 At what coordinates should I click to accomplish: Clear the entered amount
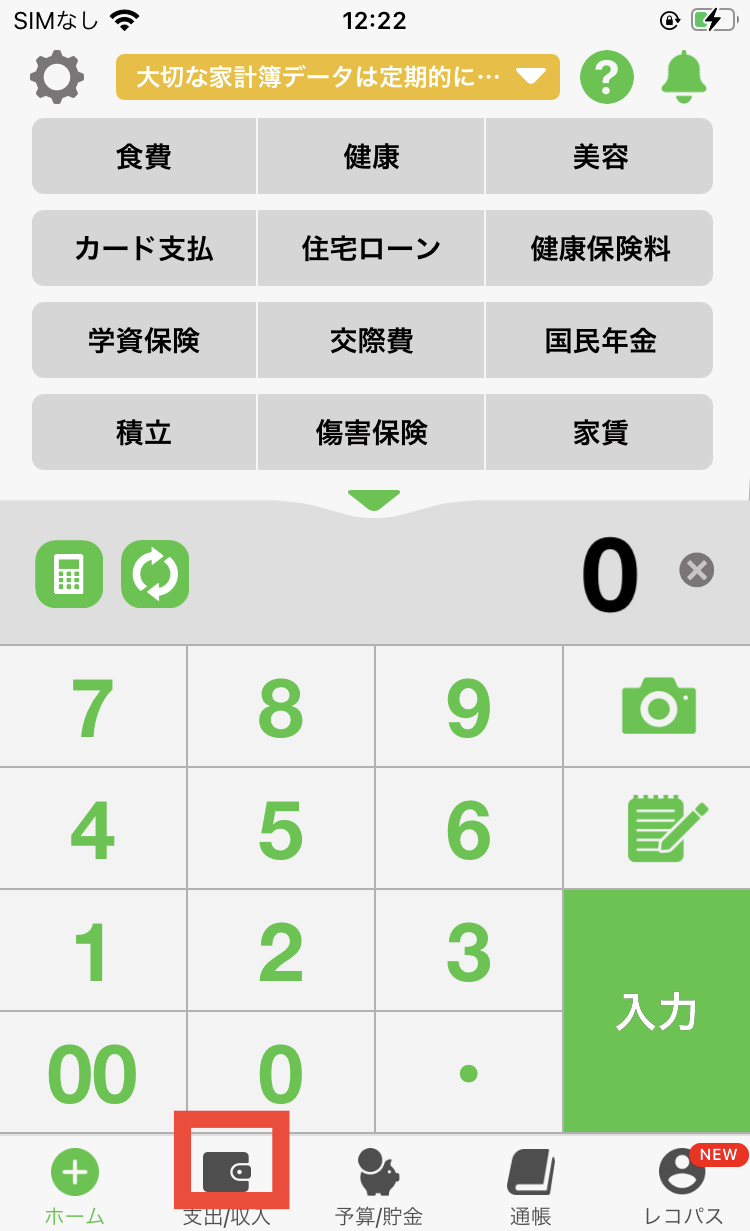696,570
